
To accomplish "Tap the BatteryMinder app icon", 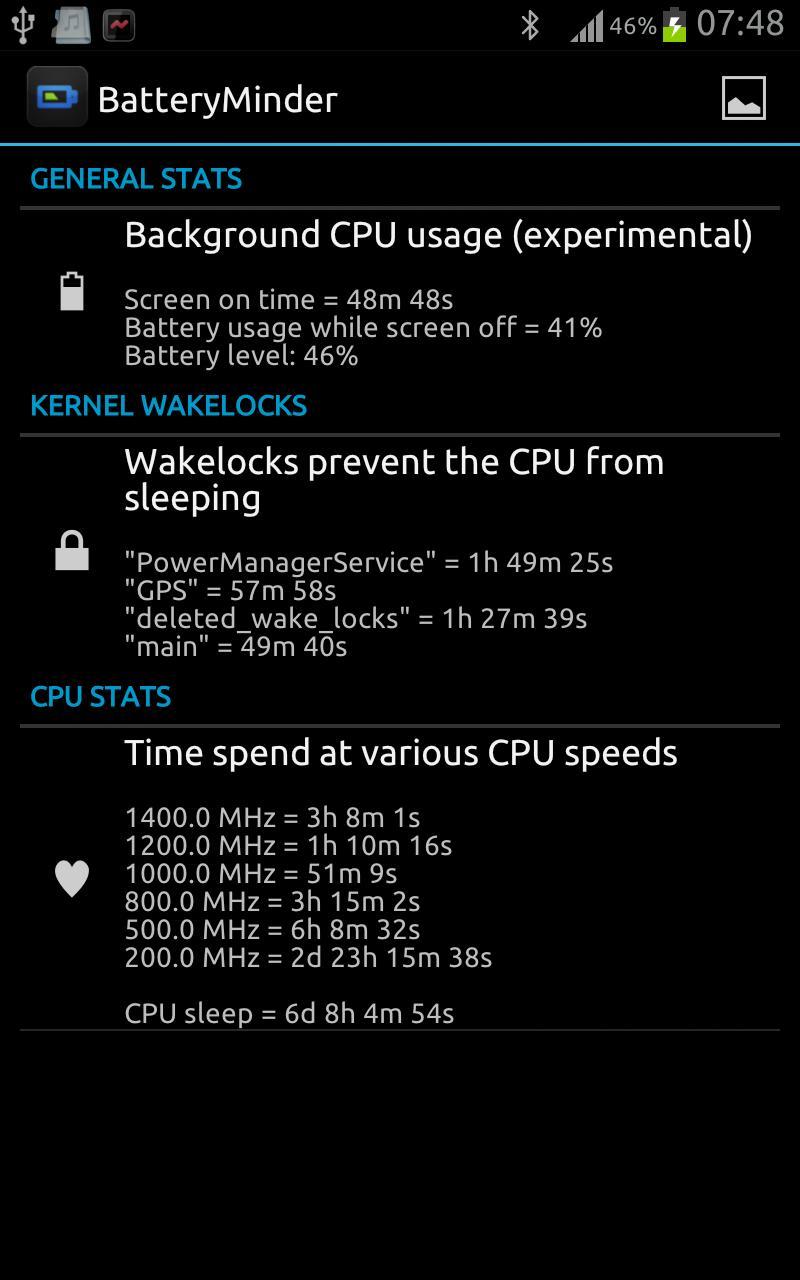I will point(57,97).
